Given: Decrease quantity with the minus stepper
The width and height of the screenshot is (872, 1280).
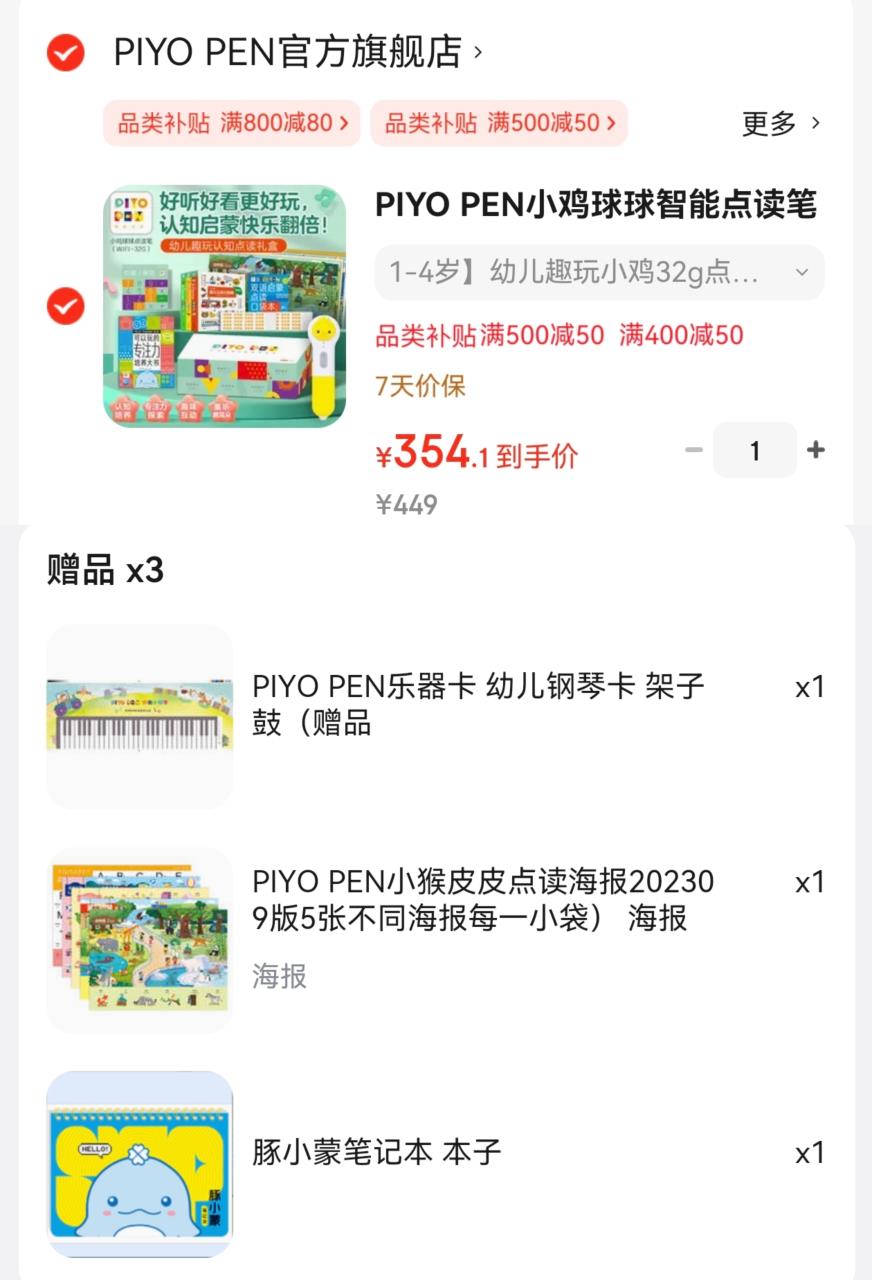Looking at the screenshot, I should coord(695,449).
